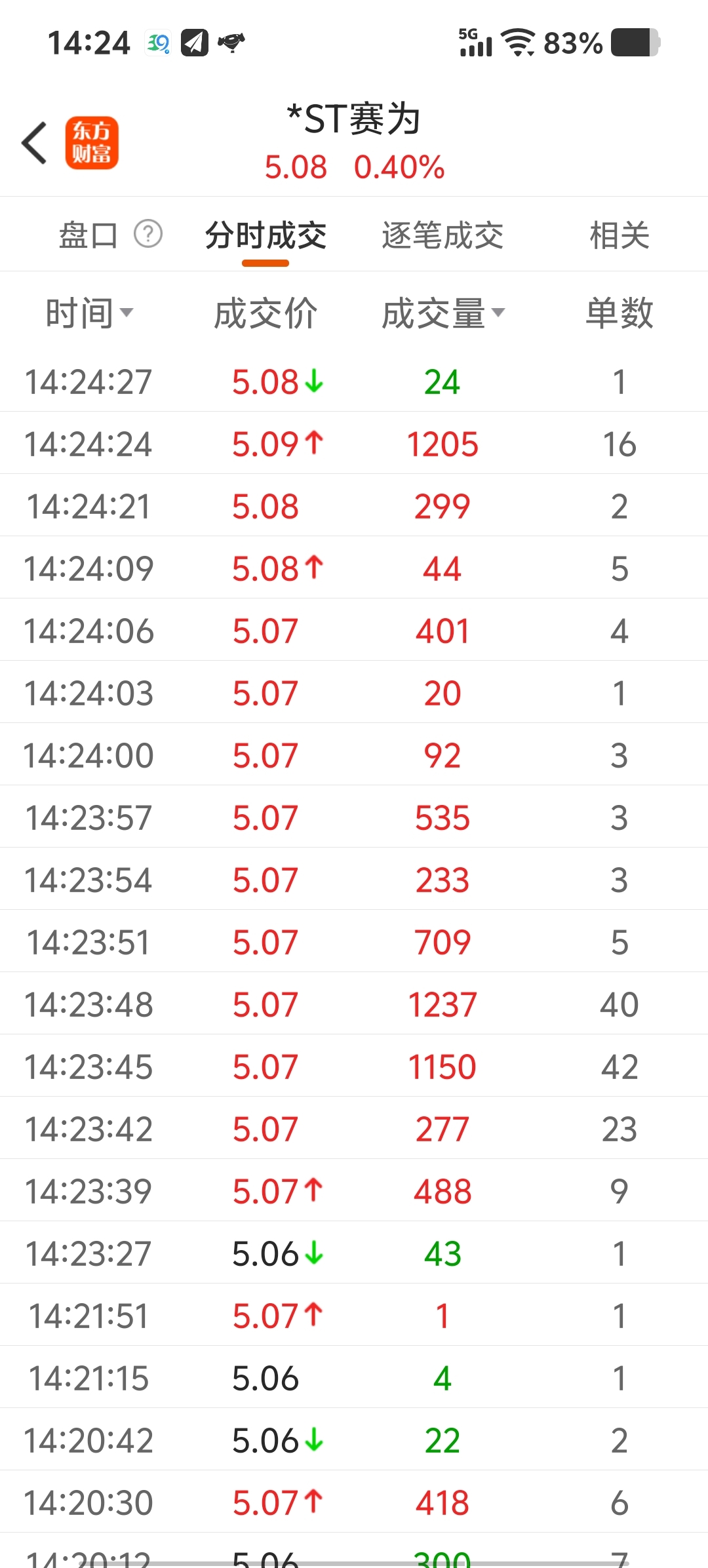Open the 相关 tab

click(619, 235)
